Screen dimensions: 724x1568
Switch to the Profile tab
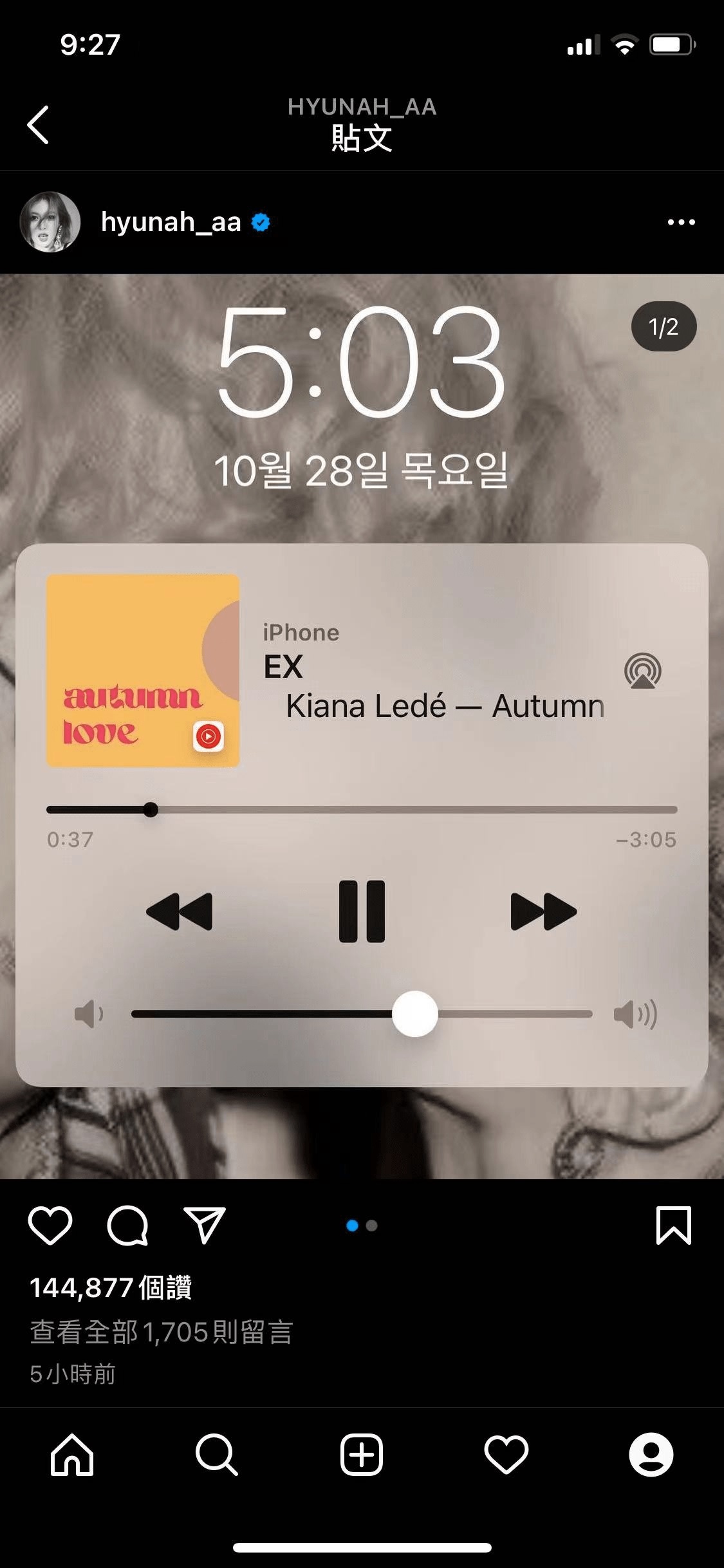[x=651, y=1455]
